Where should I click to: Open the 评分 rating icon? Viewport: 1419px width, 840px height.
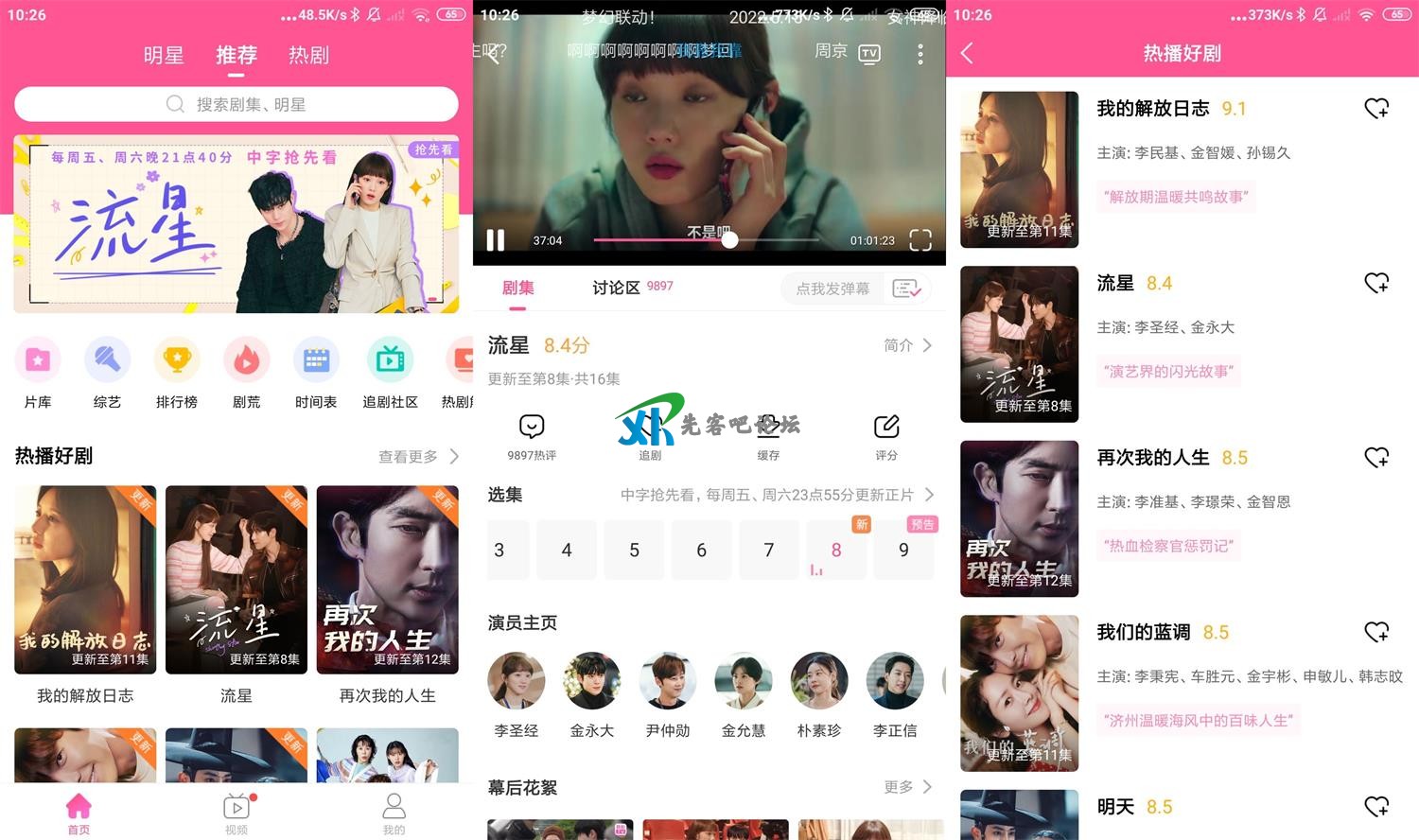(x=886, y=433)
